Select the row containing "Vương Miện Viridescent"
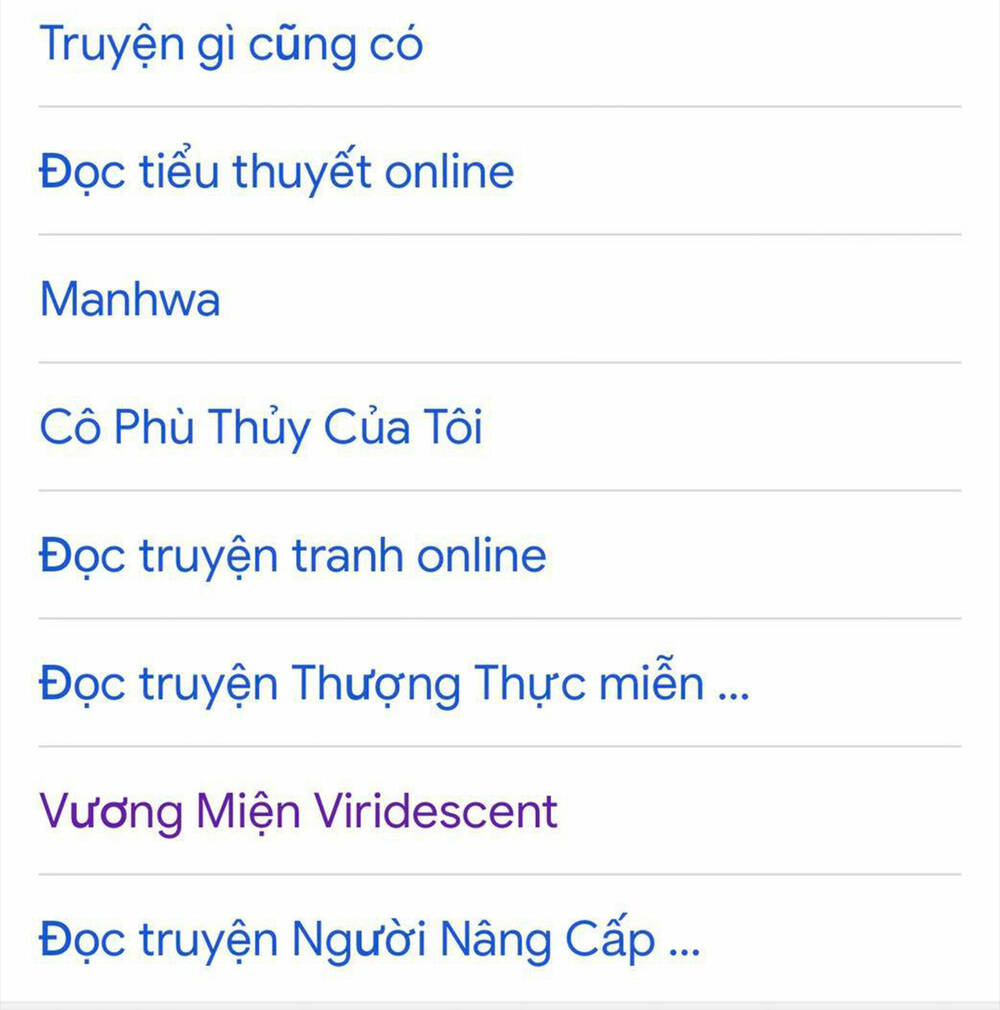The width and height of the screenshot is (1000, 1010). (300, 810)
